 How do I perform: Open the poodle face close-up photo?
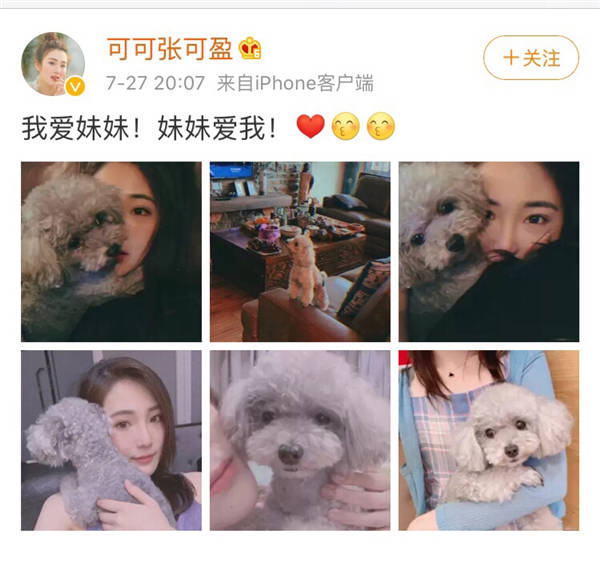300,439
